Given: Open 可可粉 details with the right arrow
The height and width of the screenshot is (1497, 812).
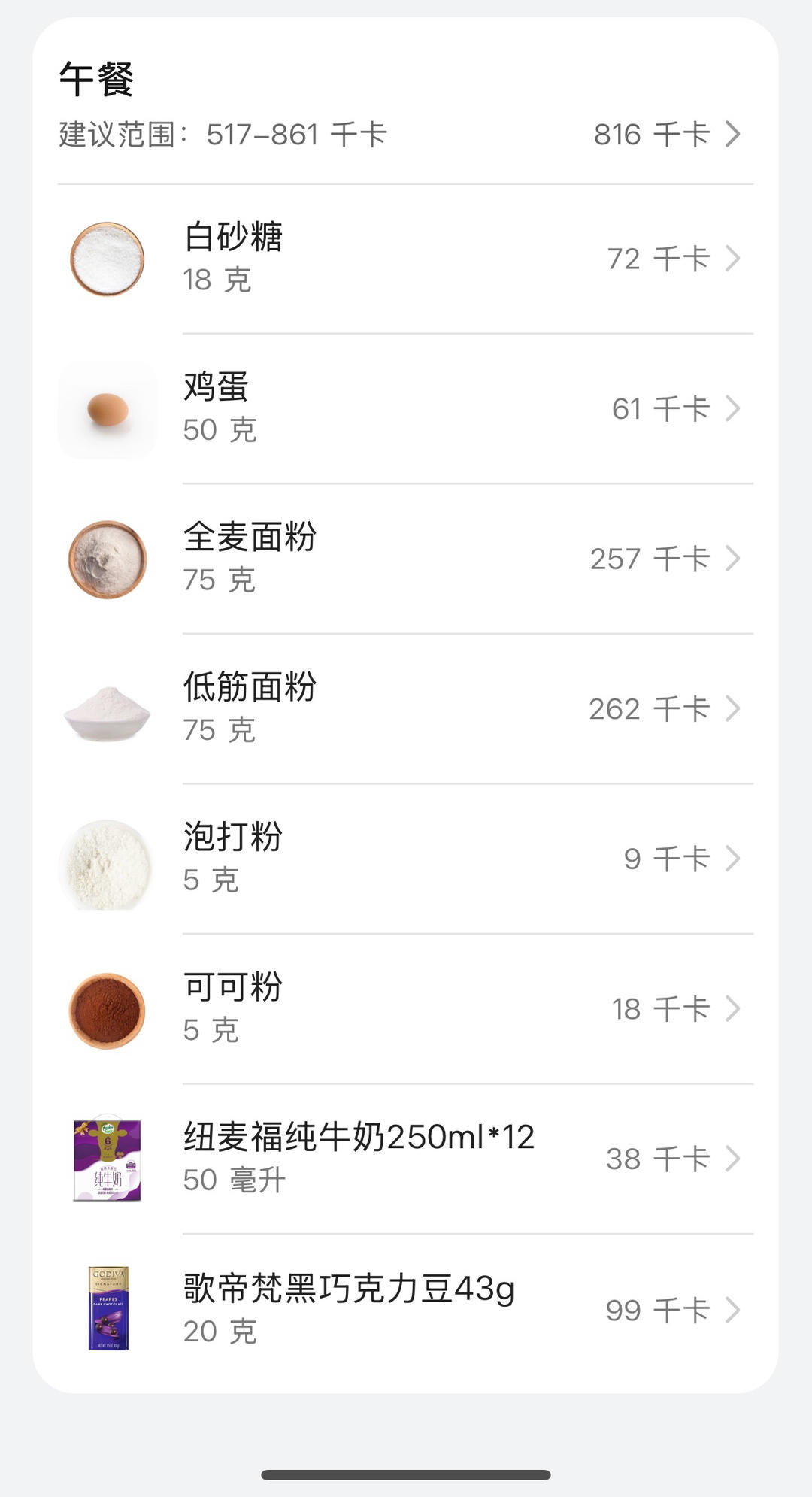Looking at the screenshot, I should tap(733, 1008).
